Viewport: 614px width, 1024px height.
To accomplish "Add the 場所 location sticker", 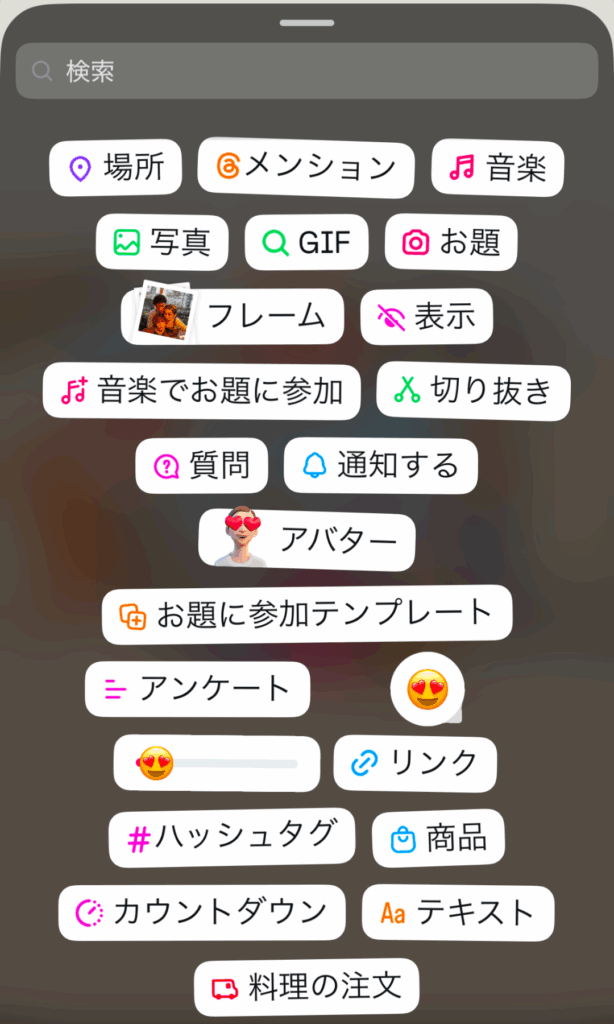I will 116,167.
